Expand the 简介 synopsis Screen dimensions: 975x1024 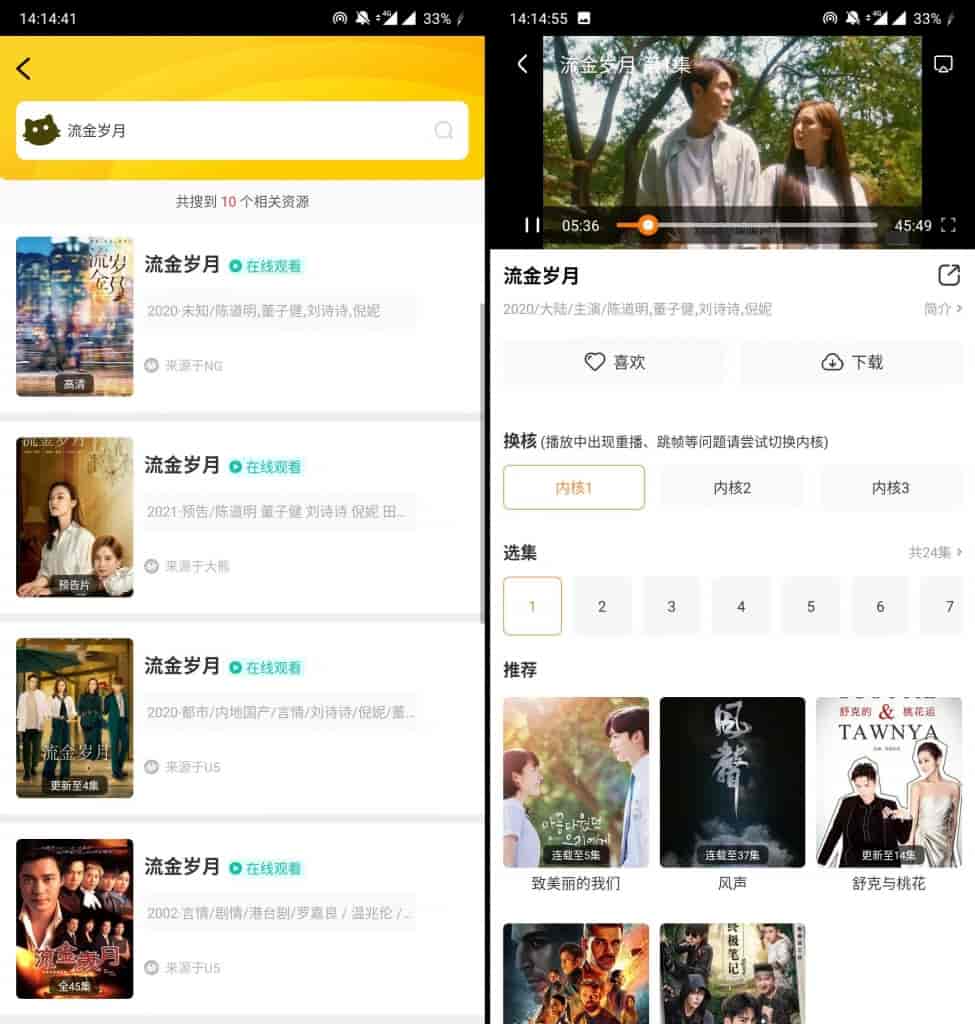942,310
